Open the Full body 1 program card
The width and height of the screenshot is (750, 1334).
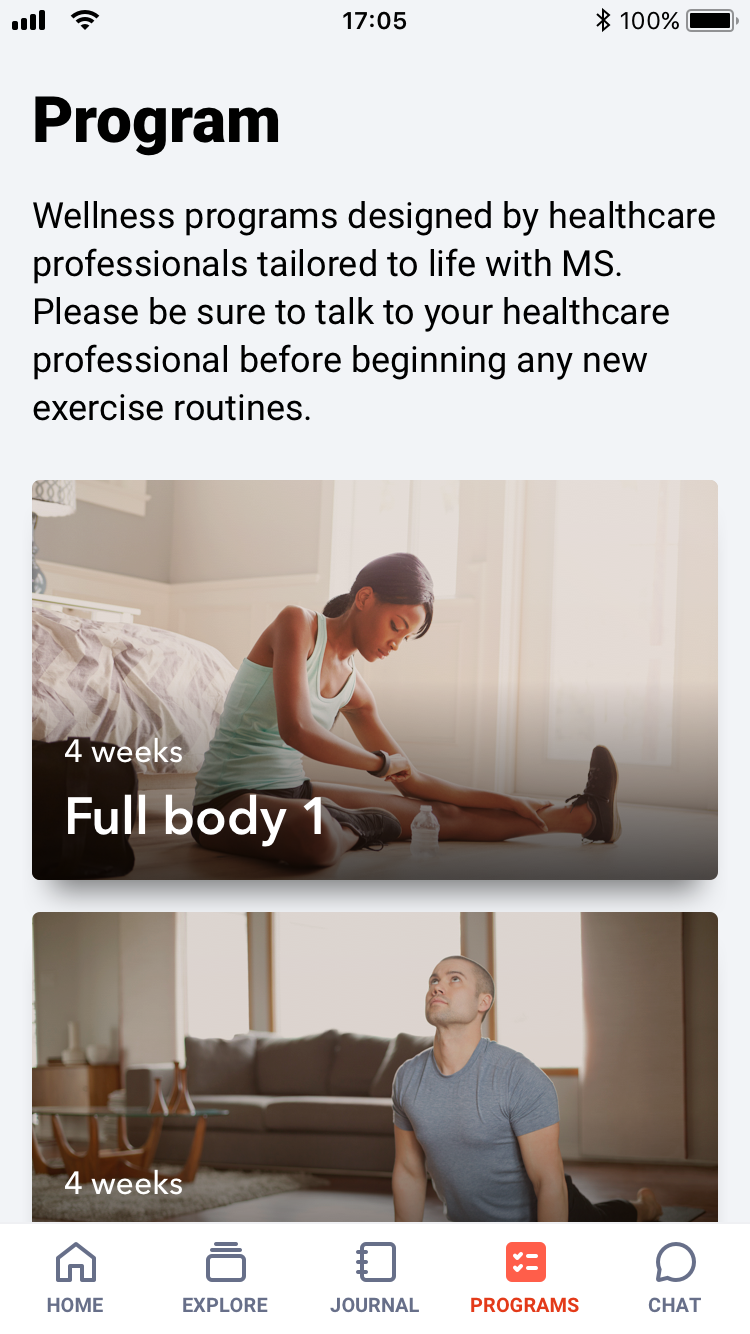(x=375, y=680)
